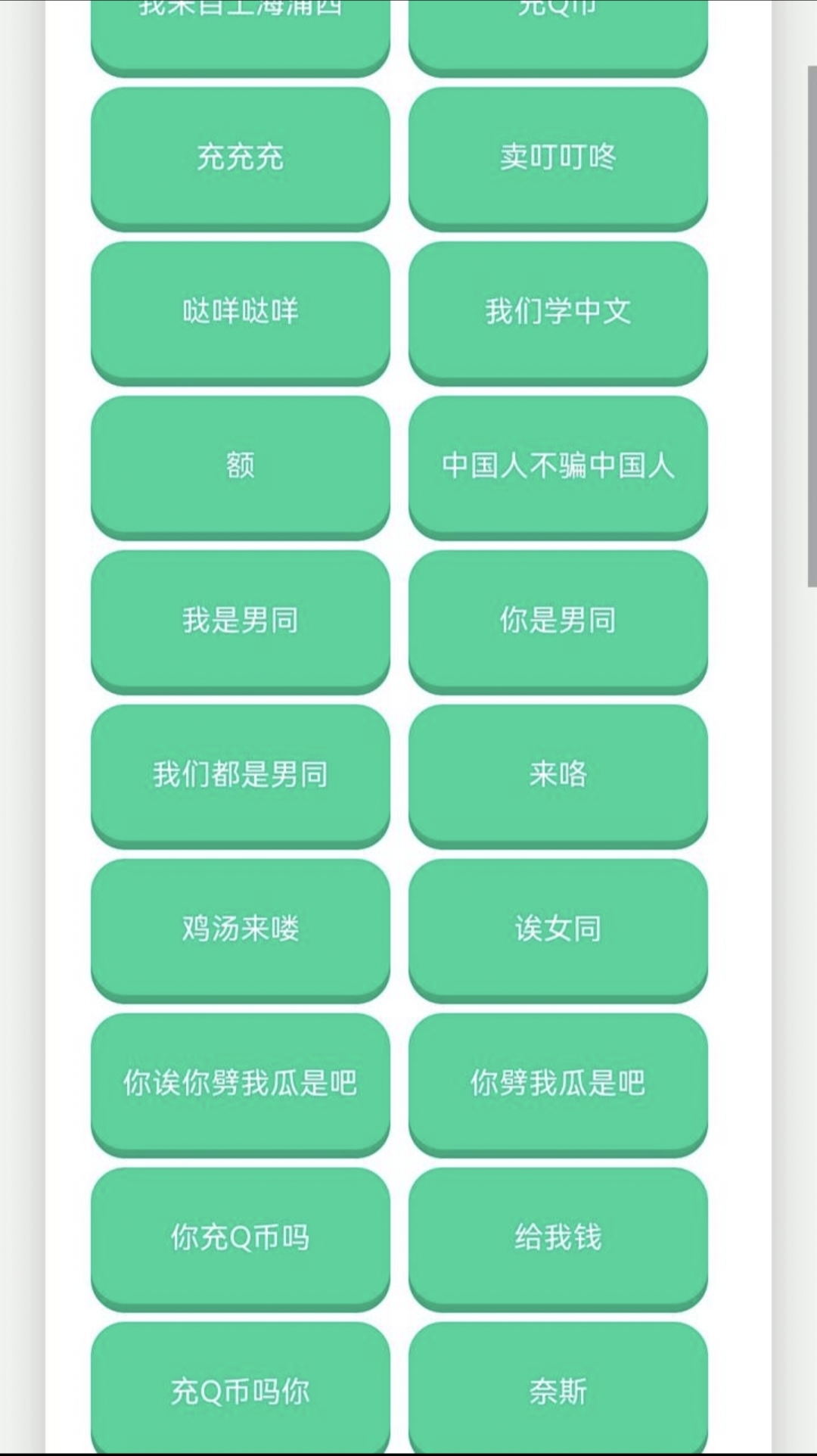Tap the 充充充 sound button
The image size is (817, 1456).
(x=240, y=157)
